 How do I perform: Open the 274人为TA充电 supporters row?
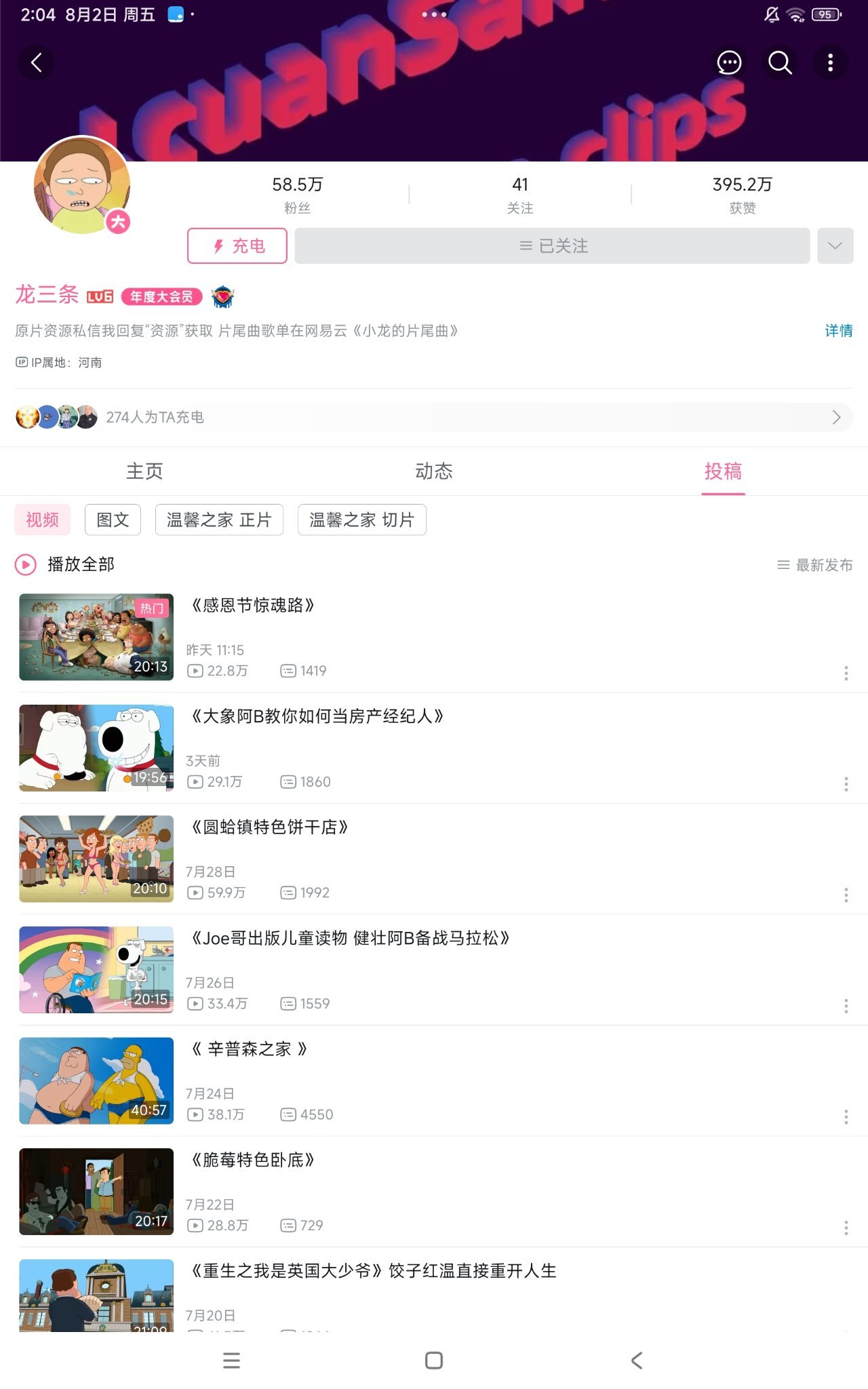coord(434,417)
